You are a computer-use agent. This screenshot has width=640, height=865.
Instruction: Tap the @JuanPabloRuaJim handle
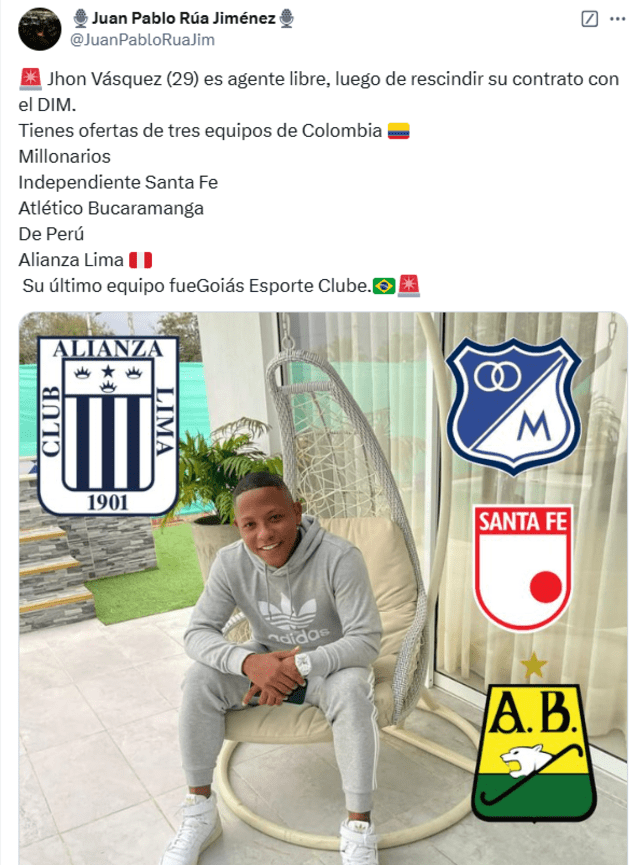[141, 40]
